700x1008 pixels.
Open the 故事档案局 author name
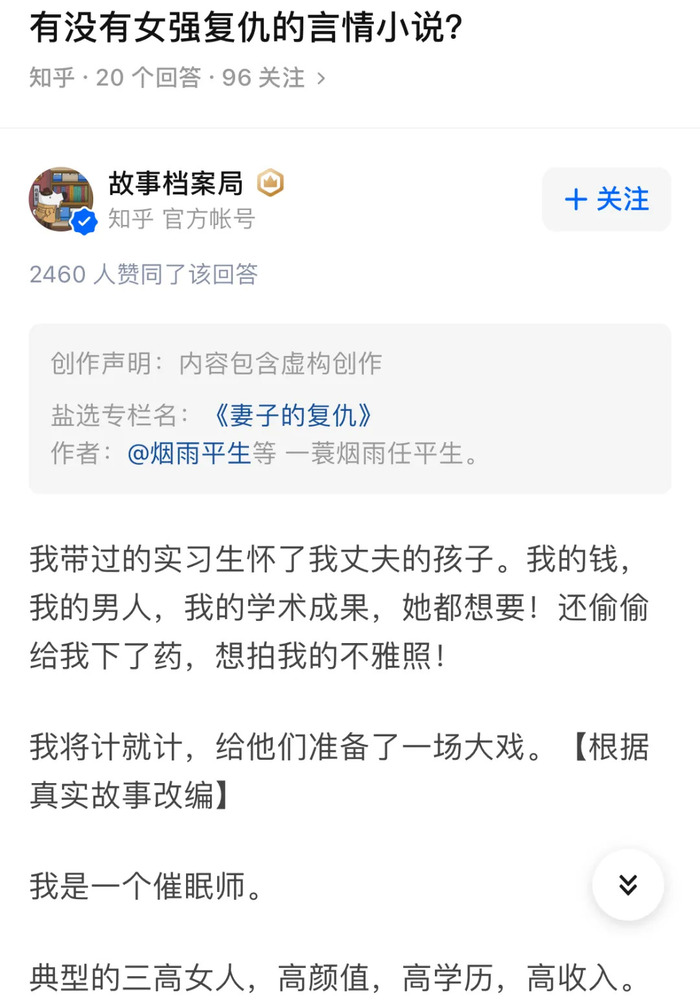coord(176,182)
